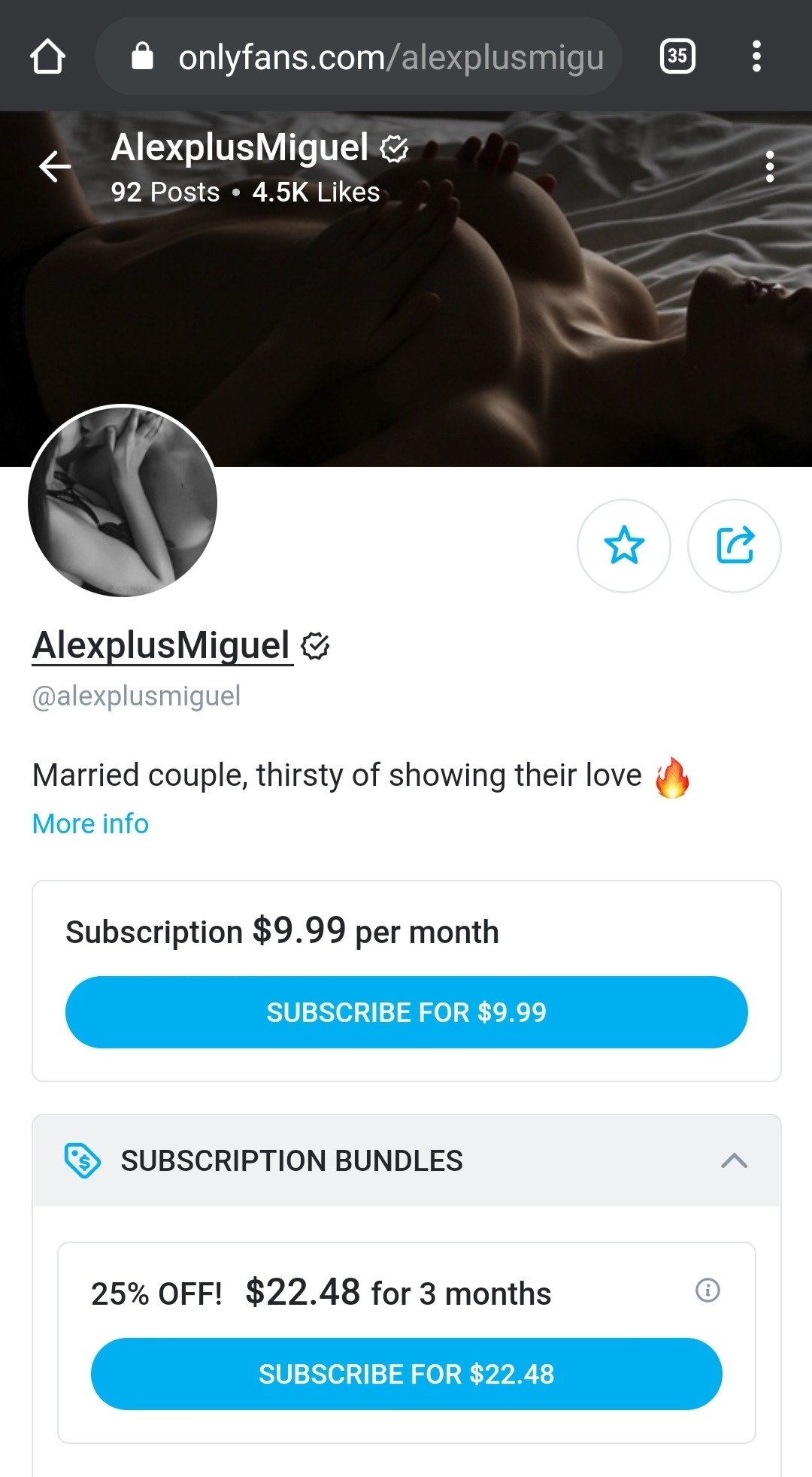Add profile to favorites with the star

pyautogui.click(x=623, y=545)
